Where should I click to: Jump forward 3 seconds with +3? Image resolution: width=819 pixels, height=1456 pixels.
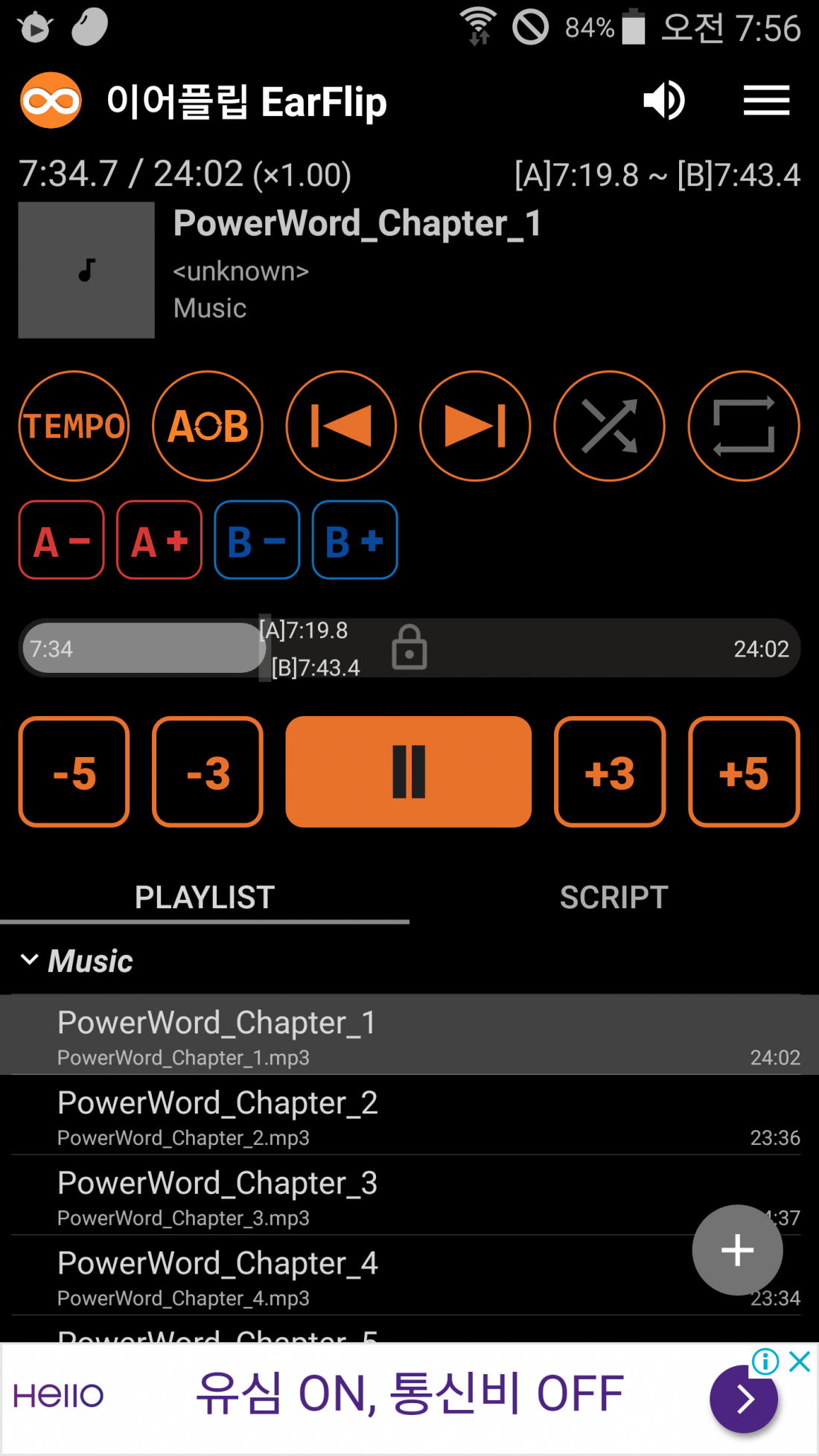[609, 772]
